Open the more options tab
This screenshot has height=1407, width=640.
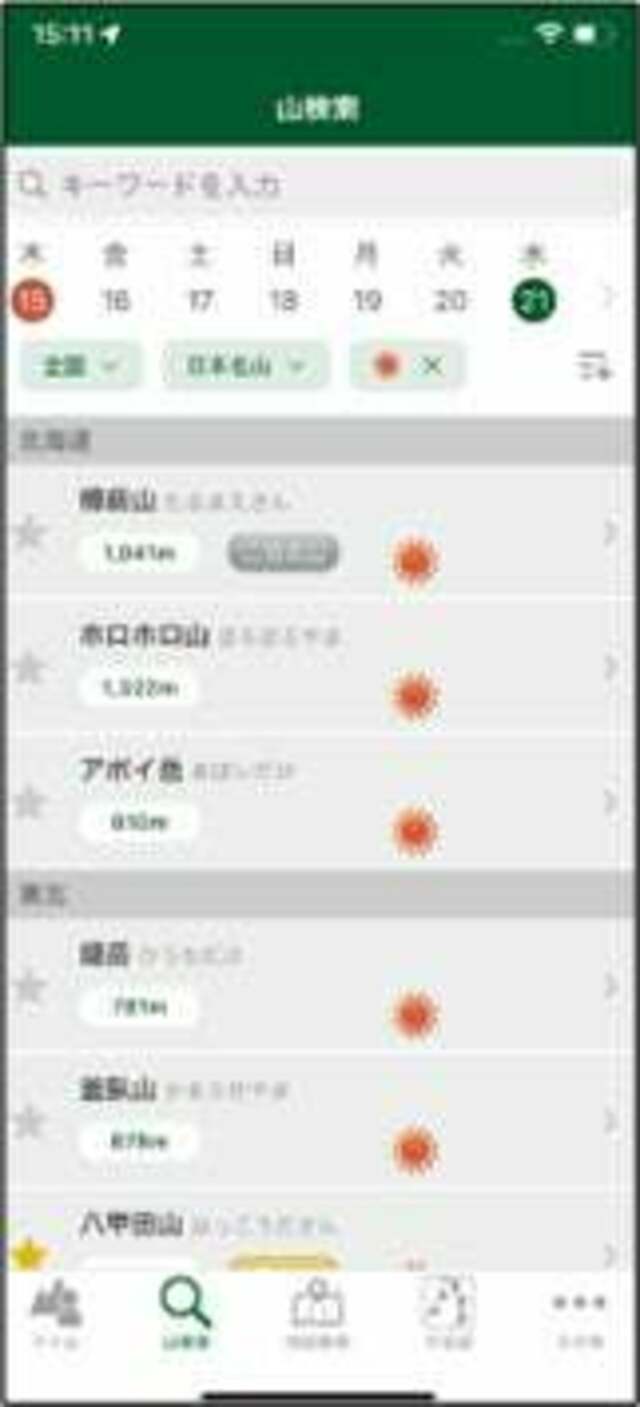(x=580, y=1314)
